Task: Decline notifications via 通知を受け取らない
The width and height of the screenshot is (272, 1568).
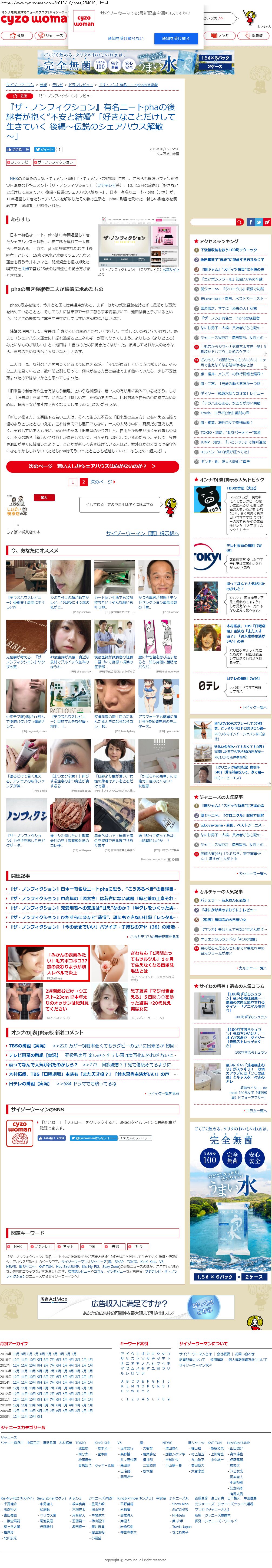Action: click(x=125, y=38)
